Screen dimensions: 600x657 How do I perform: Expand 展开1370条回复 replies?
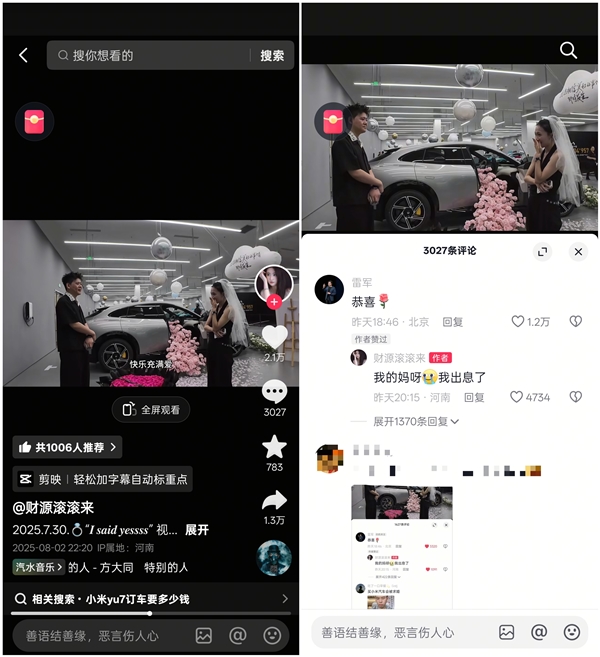(417, 422)
